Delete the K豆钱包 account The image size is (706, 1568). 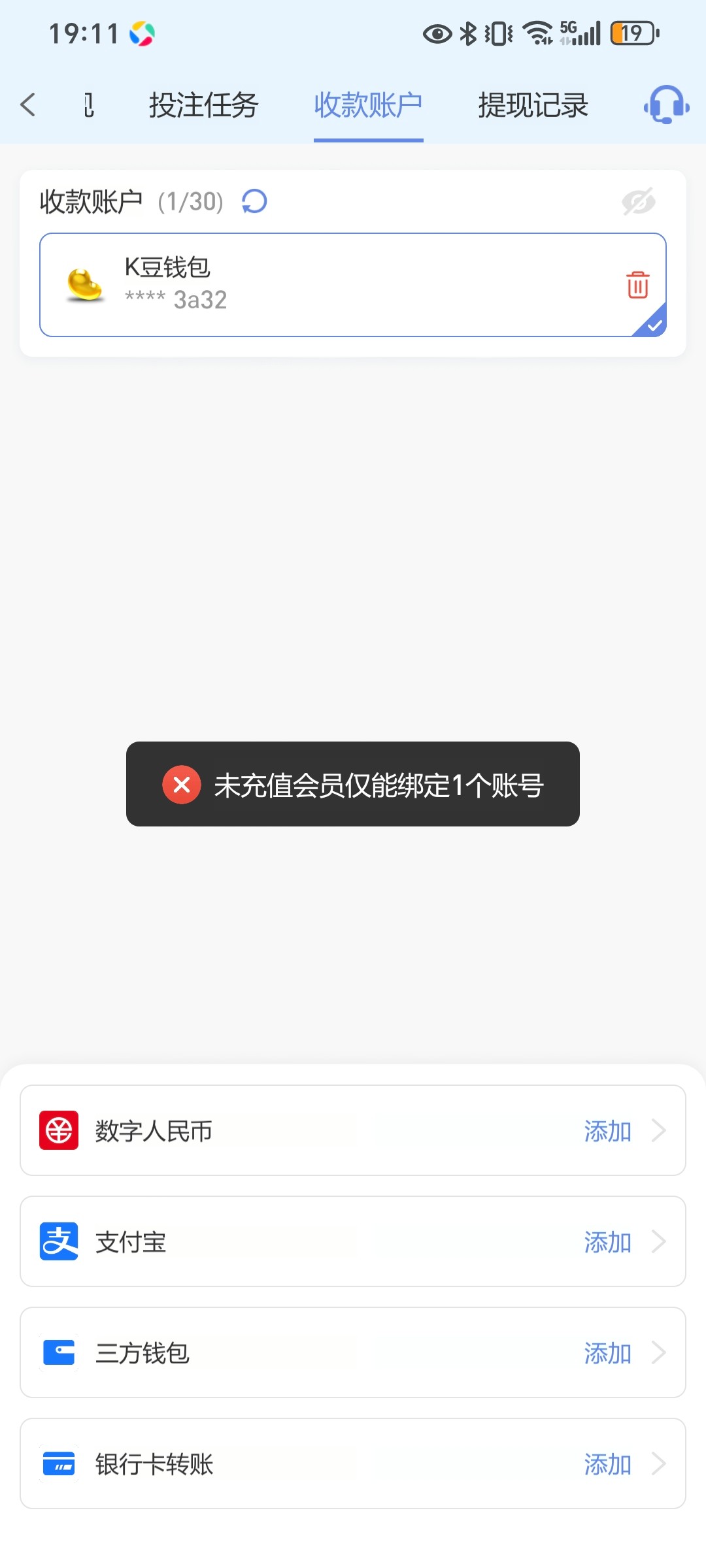(x=637, y=285)
